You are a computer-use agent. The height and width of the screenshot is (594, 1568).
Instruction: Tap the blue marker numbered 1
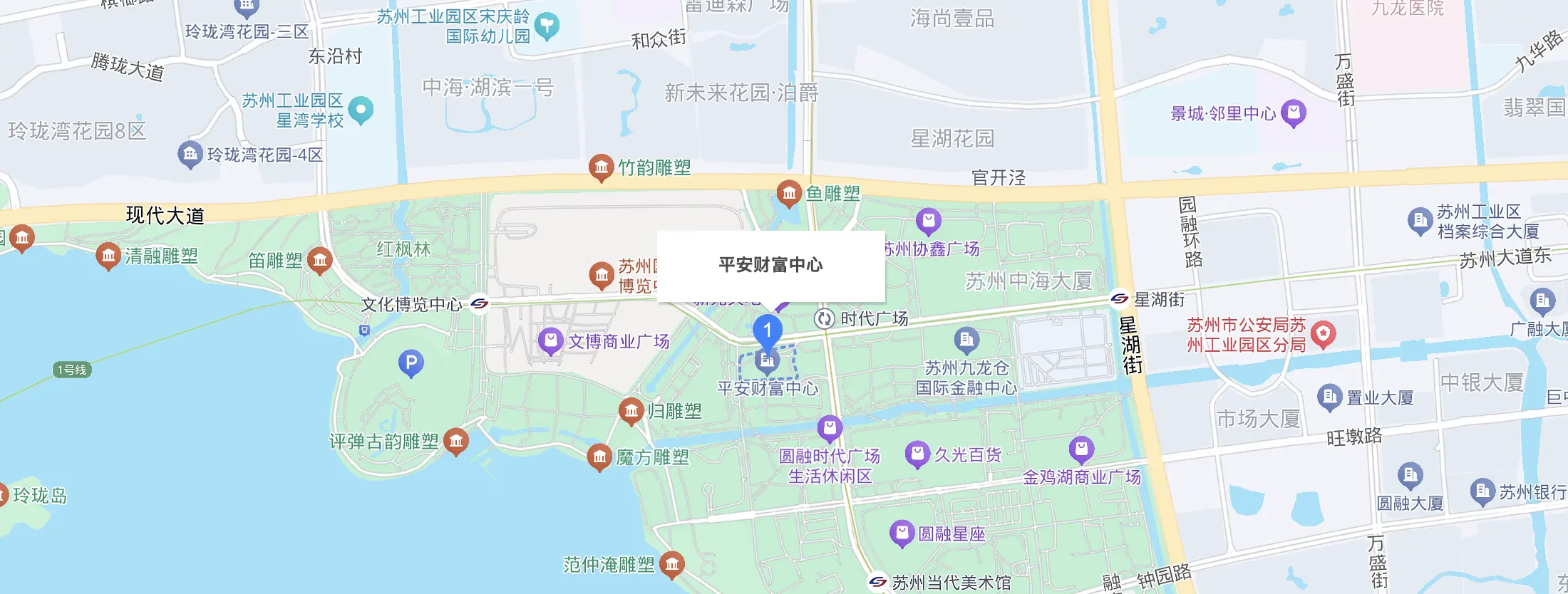[x=768, y=330]
